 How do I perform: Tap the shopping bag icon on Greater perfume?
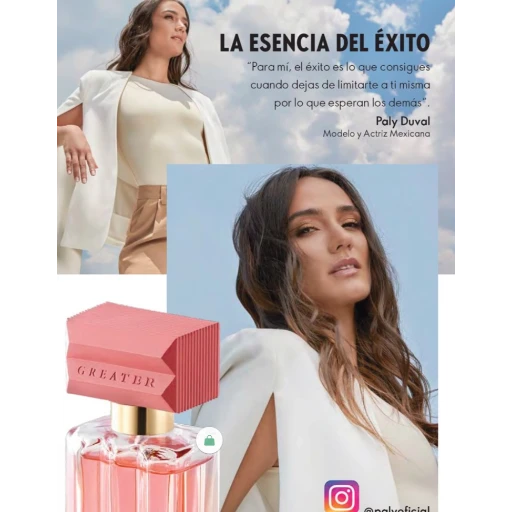(x=209, y=441)
